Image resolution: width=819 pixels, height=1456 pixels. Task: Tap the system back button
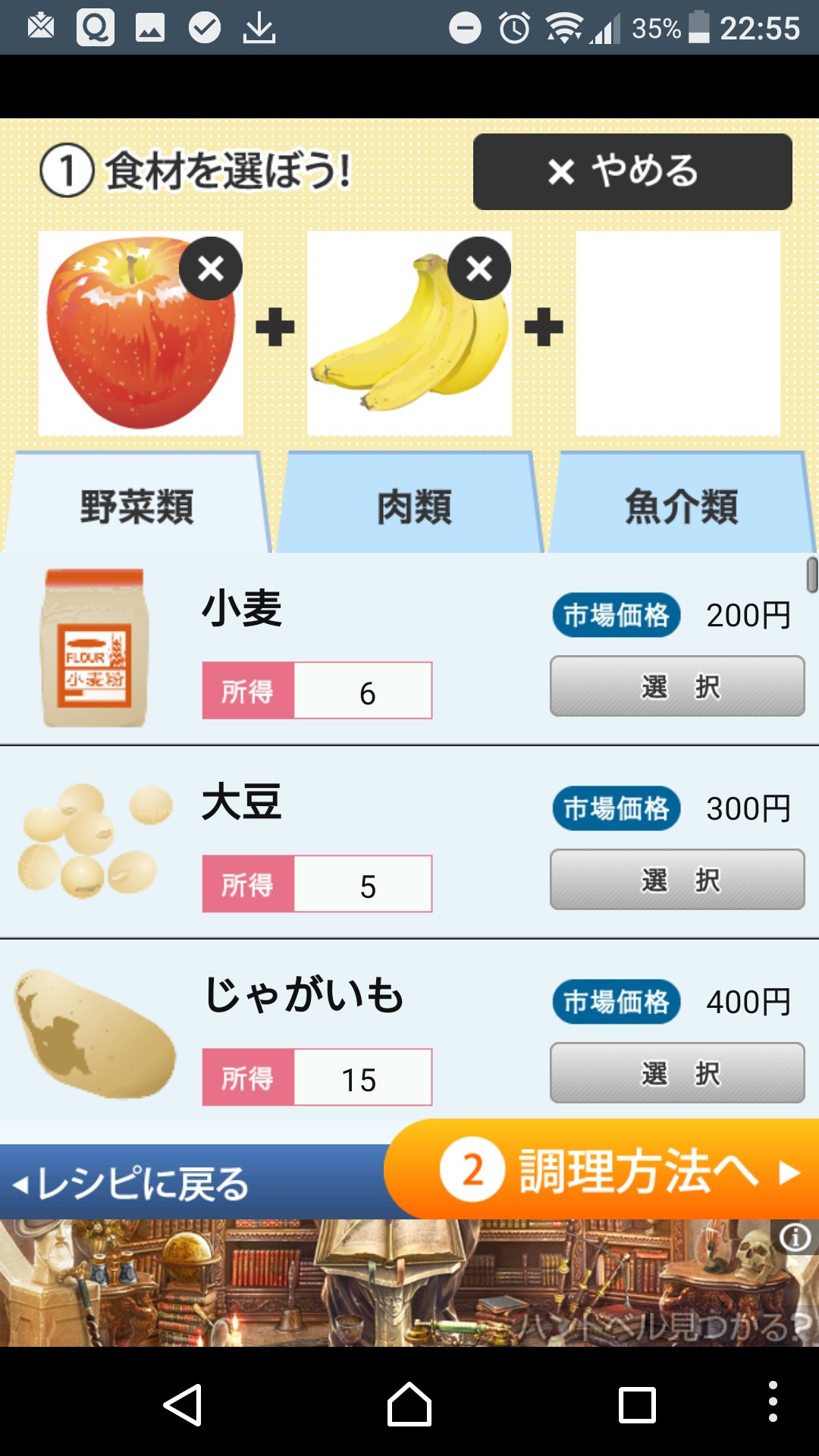point(183,1405)
